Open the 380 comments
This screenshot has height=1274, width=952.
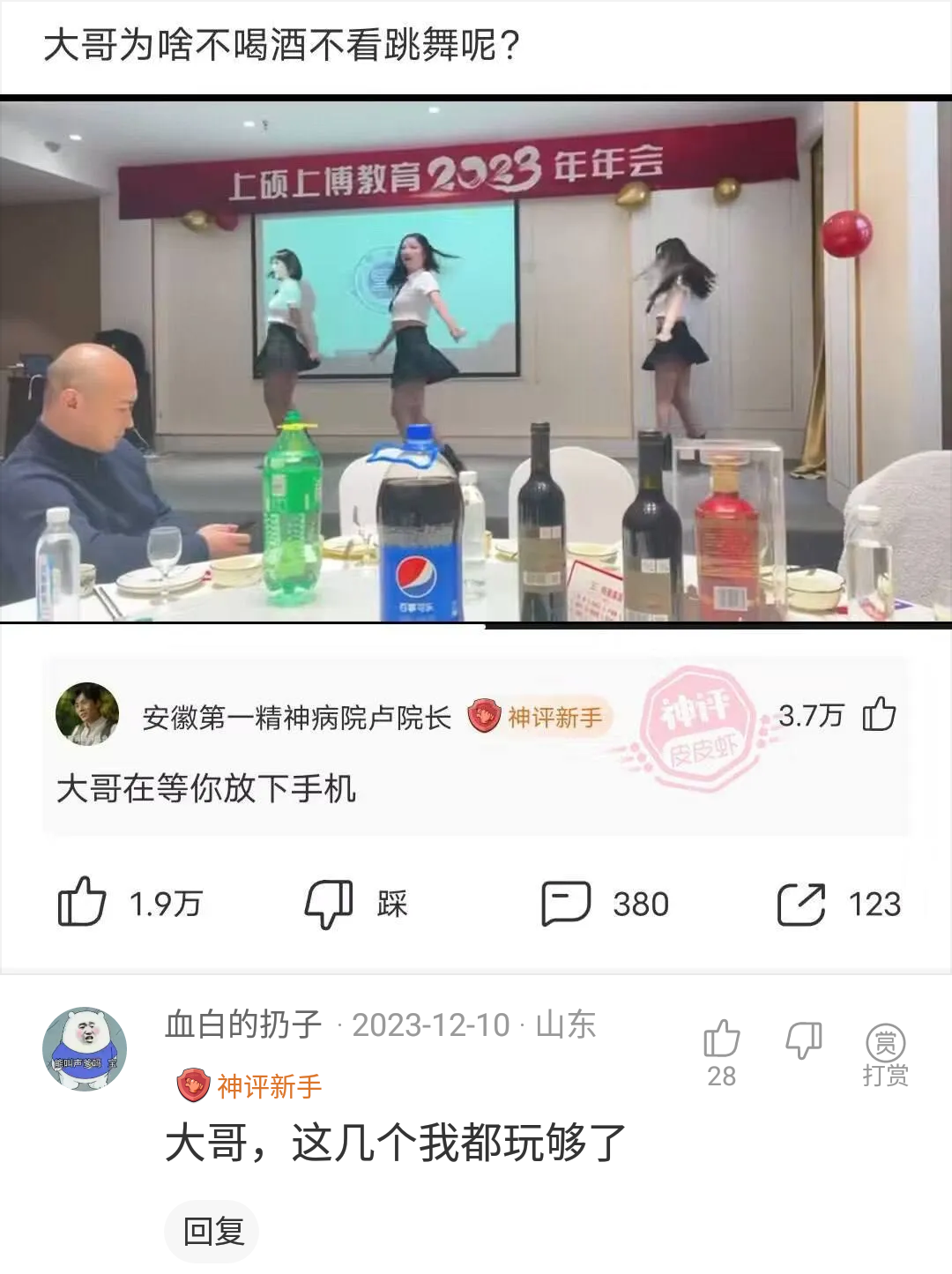pos(566,904)
